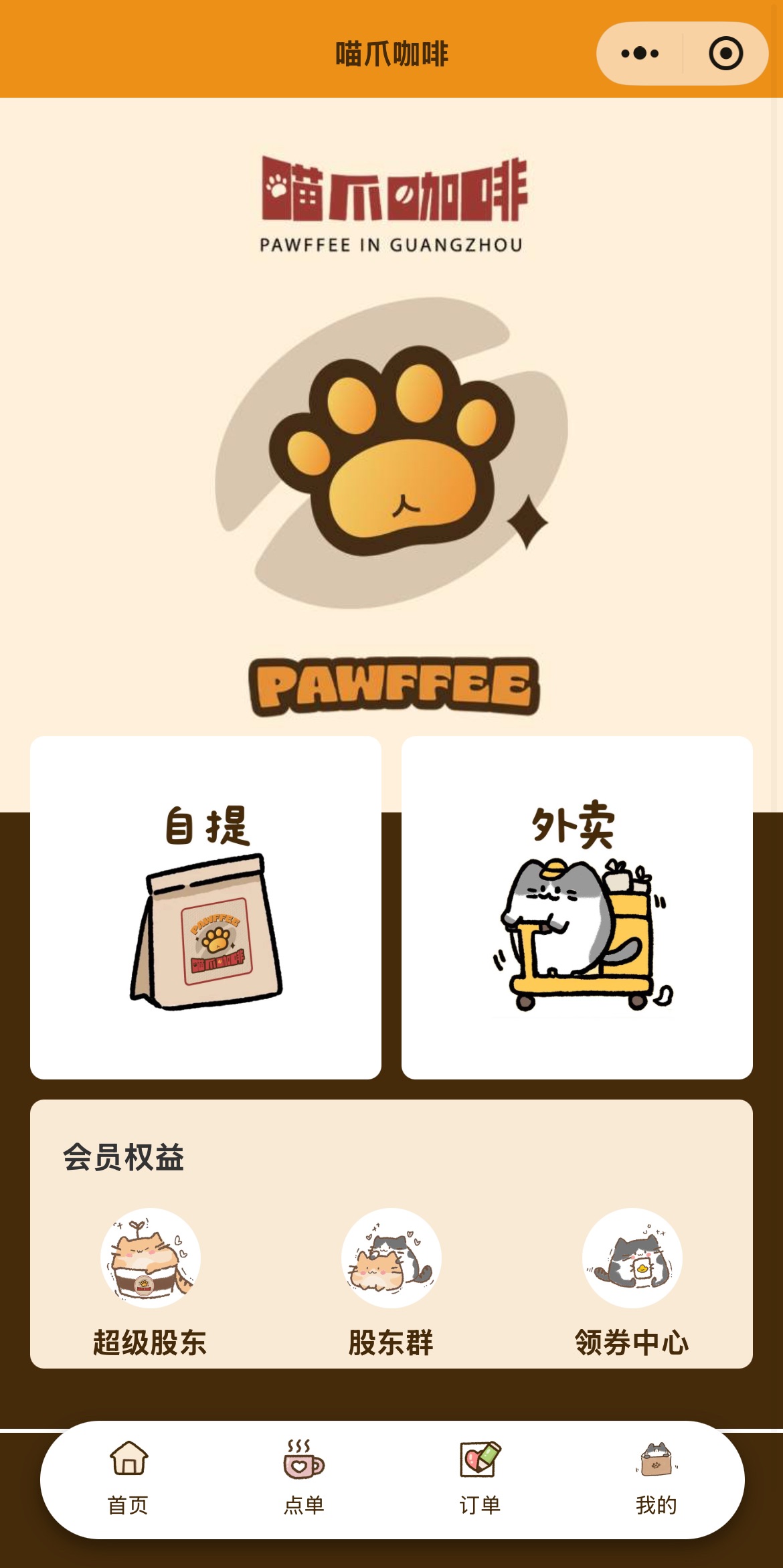Open 超级股东 member benefit

[150, 1282]
